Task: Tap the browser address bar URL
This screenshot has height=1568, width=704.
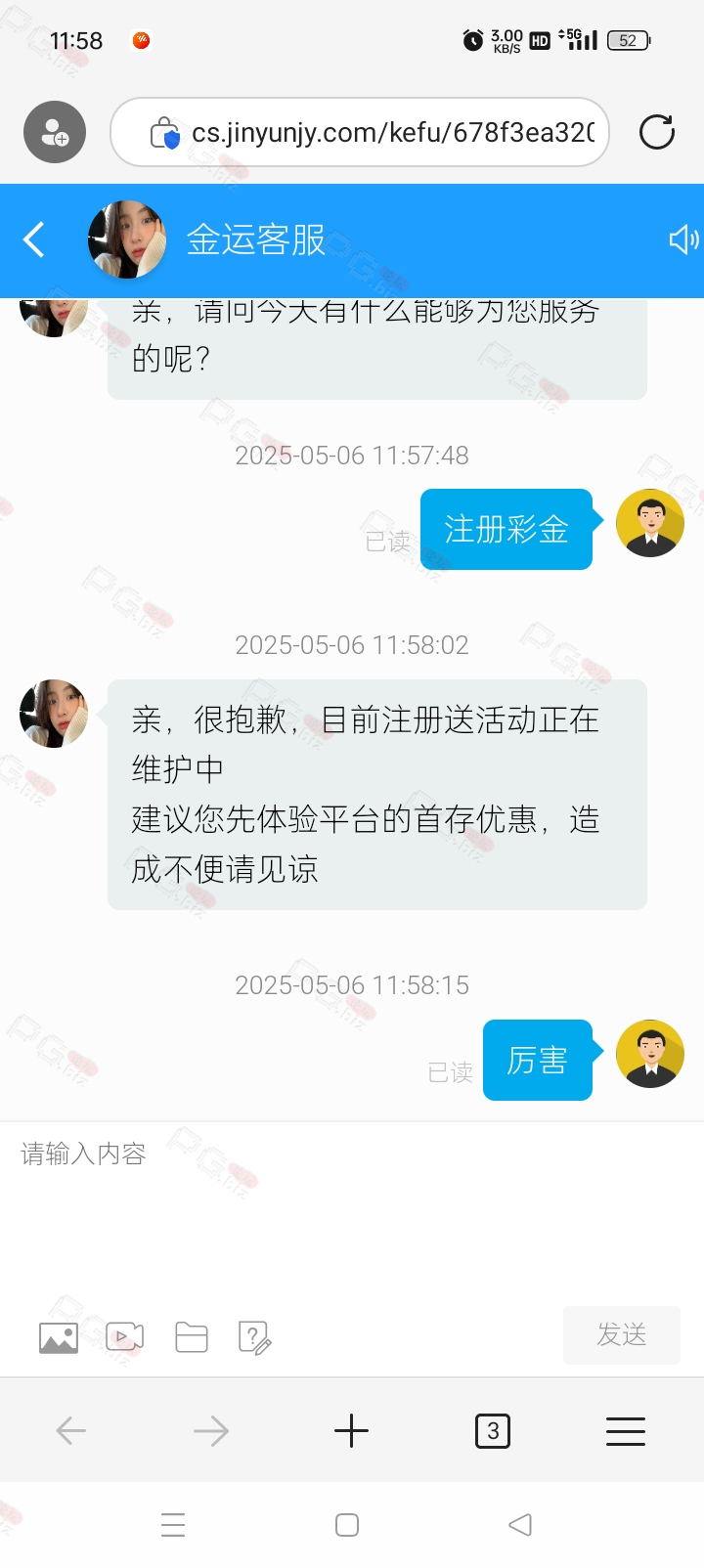Action: point(392,132)
